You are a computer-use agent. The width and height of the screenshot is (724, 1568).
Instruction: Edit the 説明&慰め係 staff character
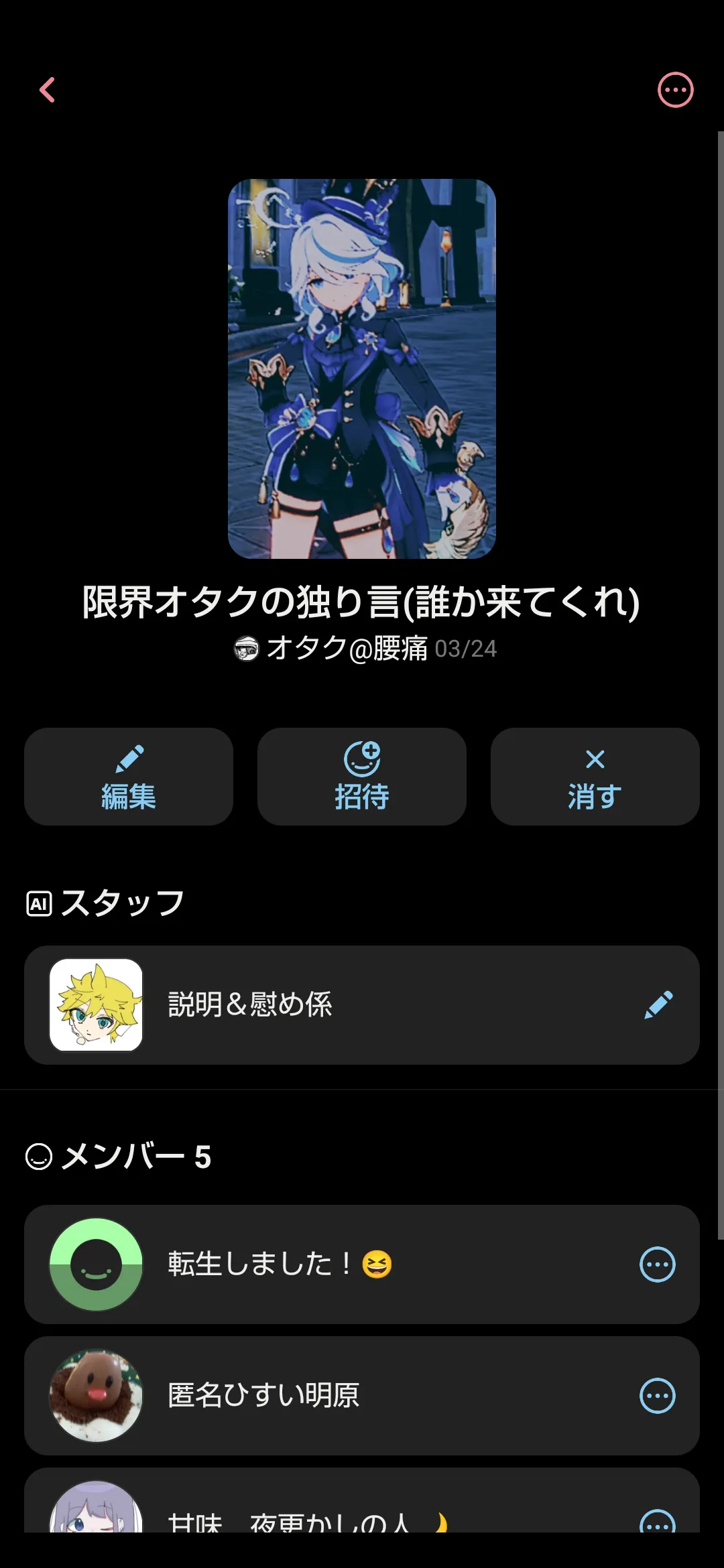click(658, 1004)
